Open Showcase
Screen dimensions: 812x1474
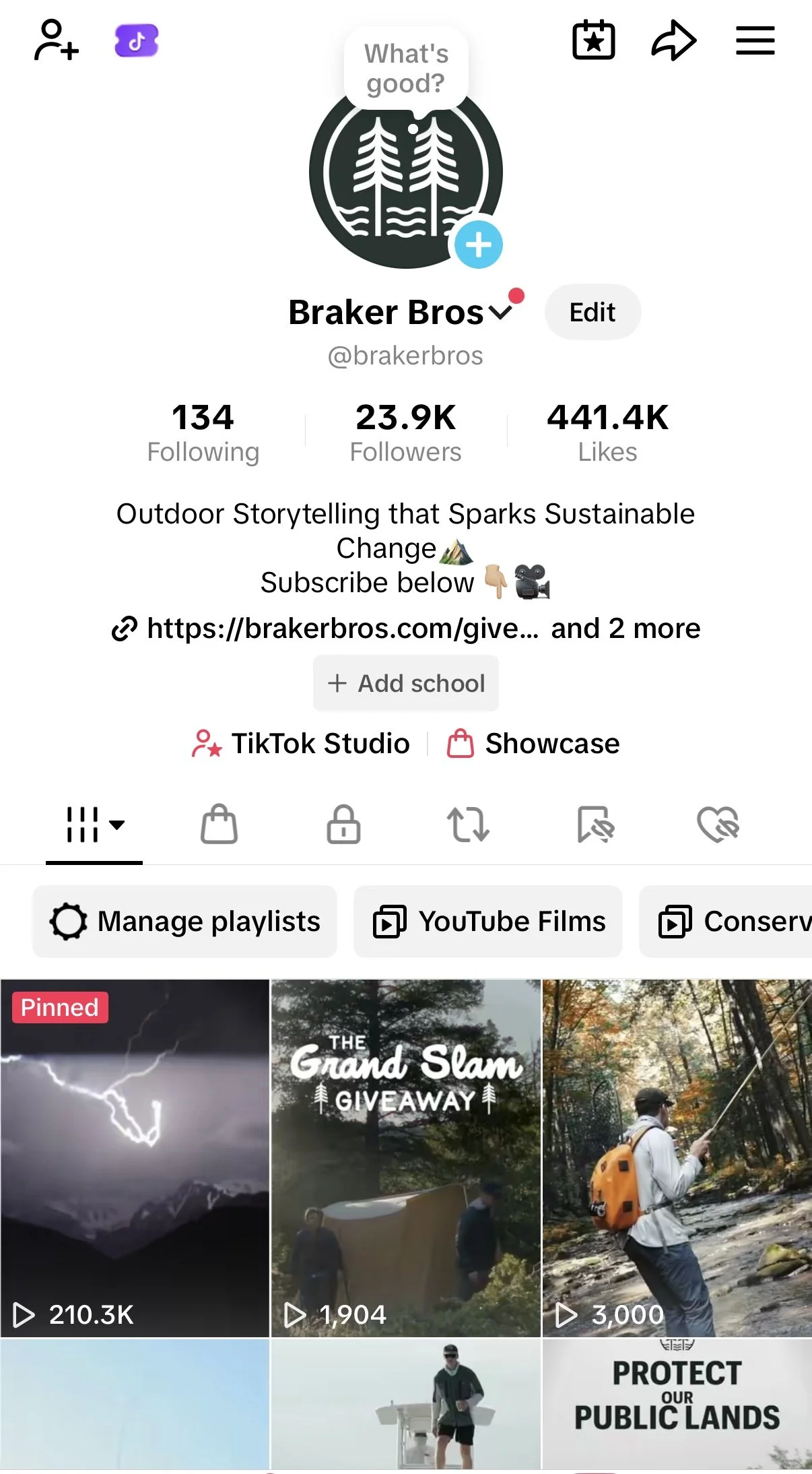[533, 744]
